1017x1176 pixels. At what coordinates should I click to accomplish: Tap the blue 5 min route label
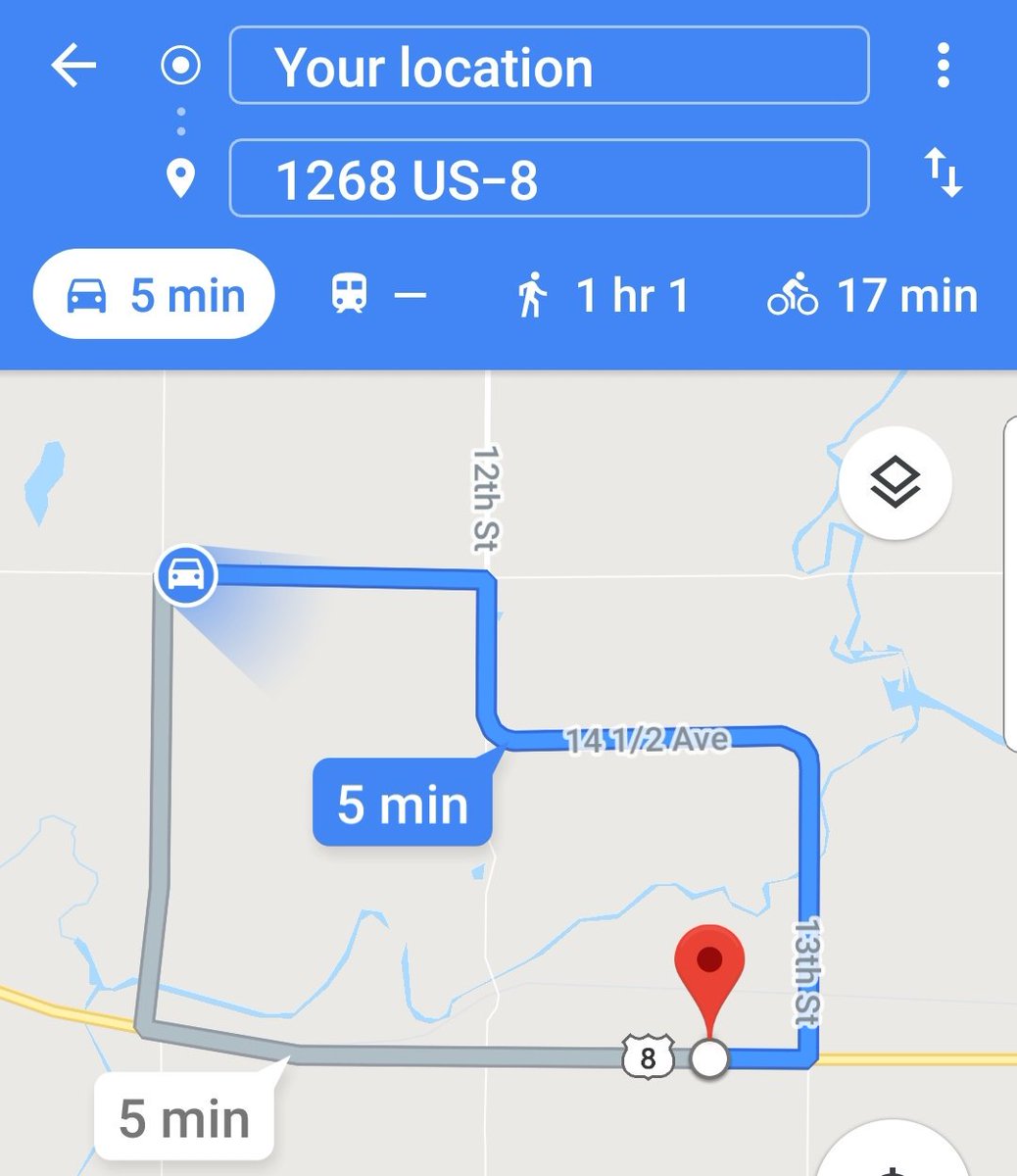[x=402, y=804]
